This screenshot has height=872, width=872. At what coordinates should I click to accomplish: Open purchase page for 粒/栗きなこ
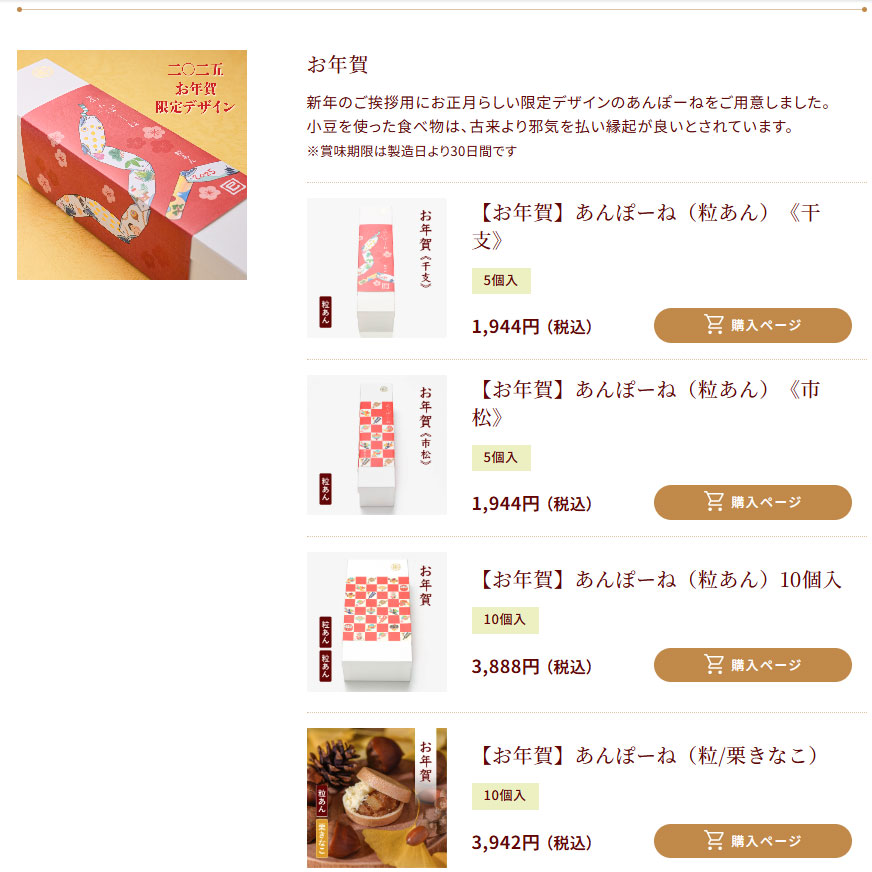[x=752, y=841]
